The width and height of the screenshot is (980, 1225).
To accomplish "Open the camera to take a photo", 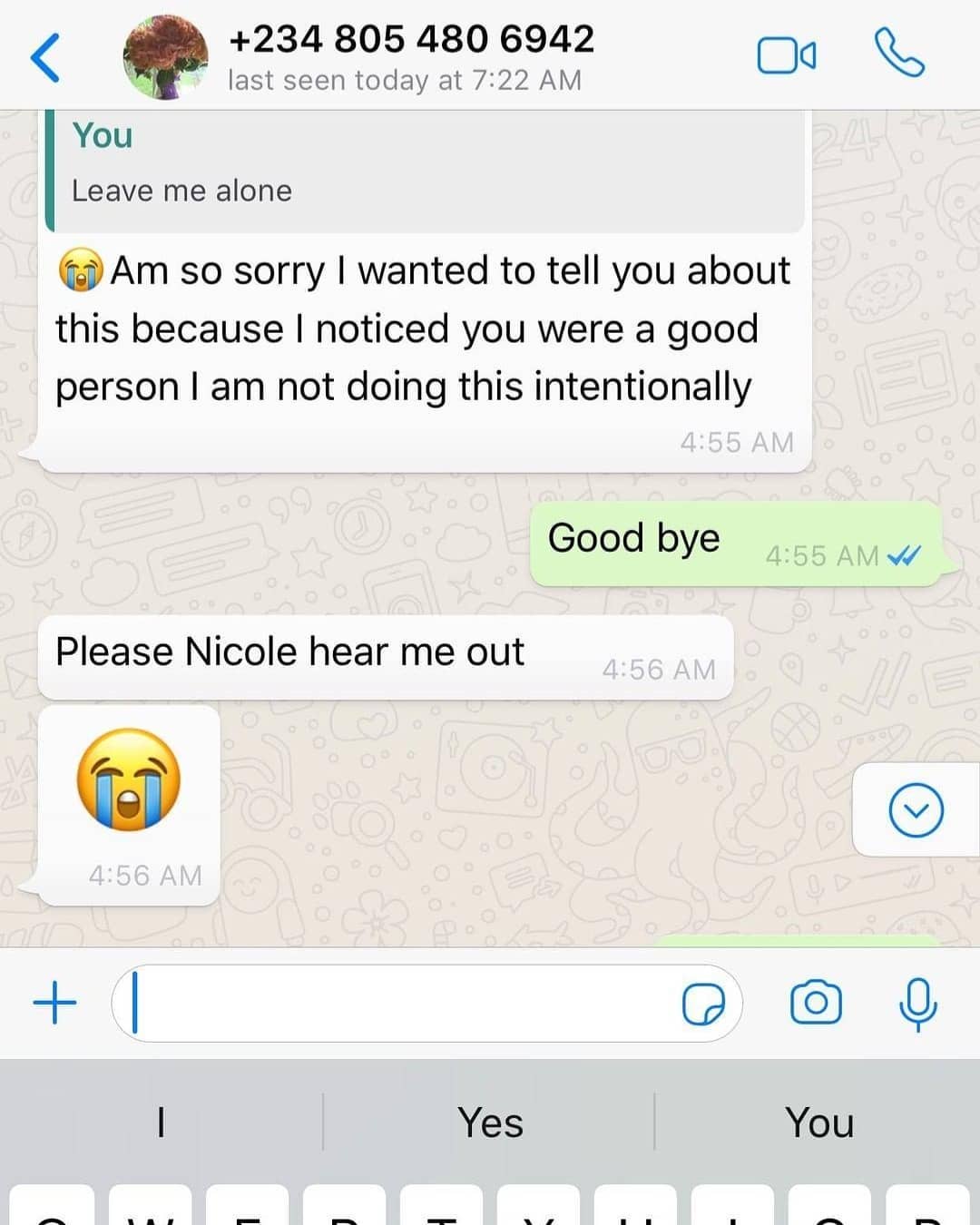I will [816, 1003].
